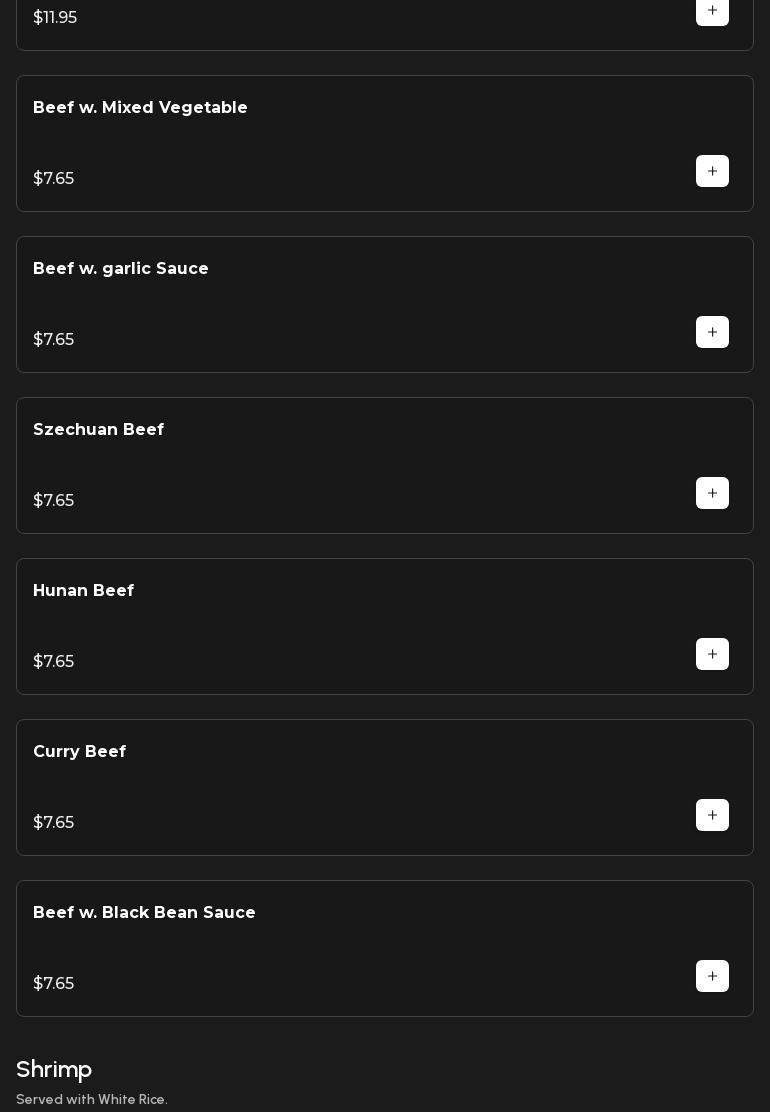This screenshot has height=1112, width=770.
Task: Select the Beef w. garlic Sauce card
Action: click(x=384, y=304)
